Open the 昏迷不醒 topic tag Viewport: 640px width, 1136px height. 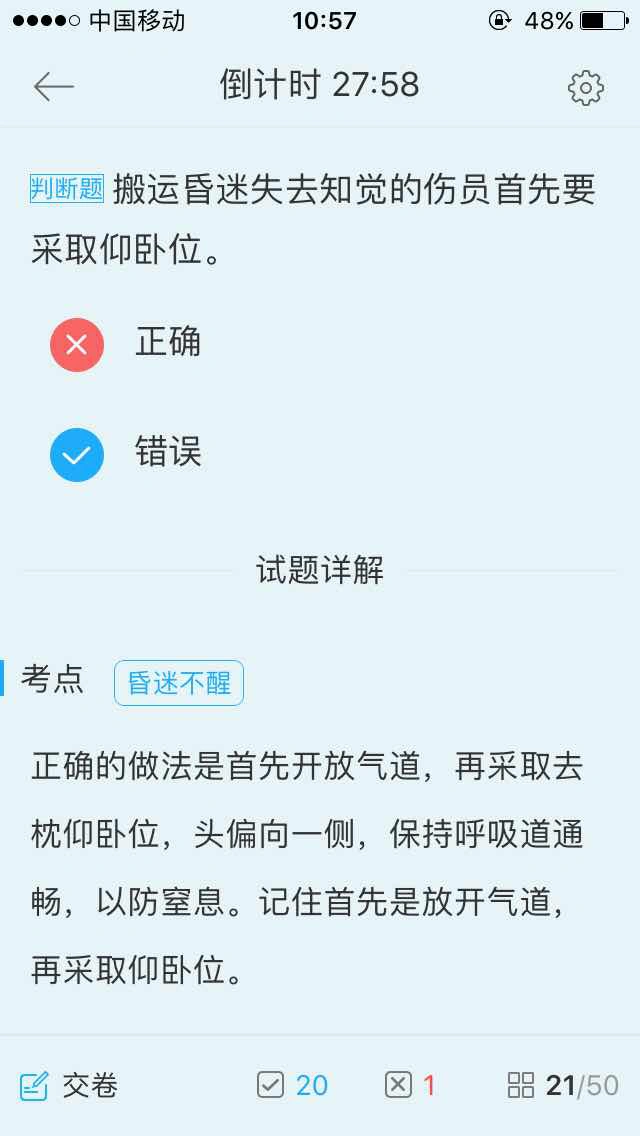(x=179, y=683)
